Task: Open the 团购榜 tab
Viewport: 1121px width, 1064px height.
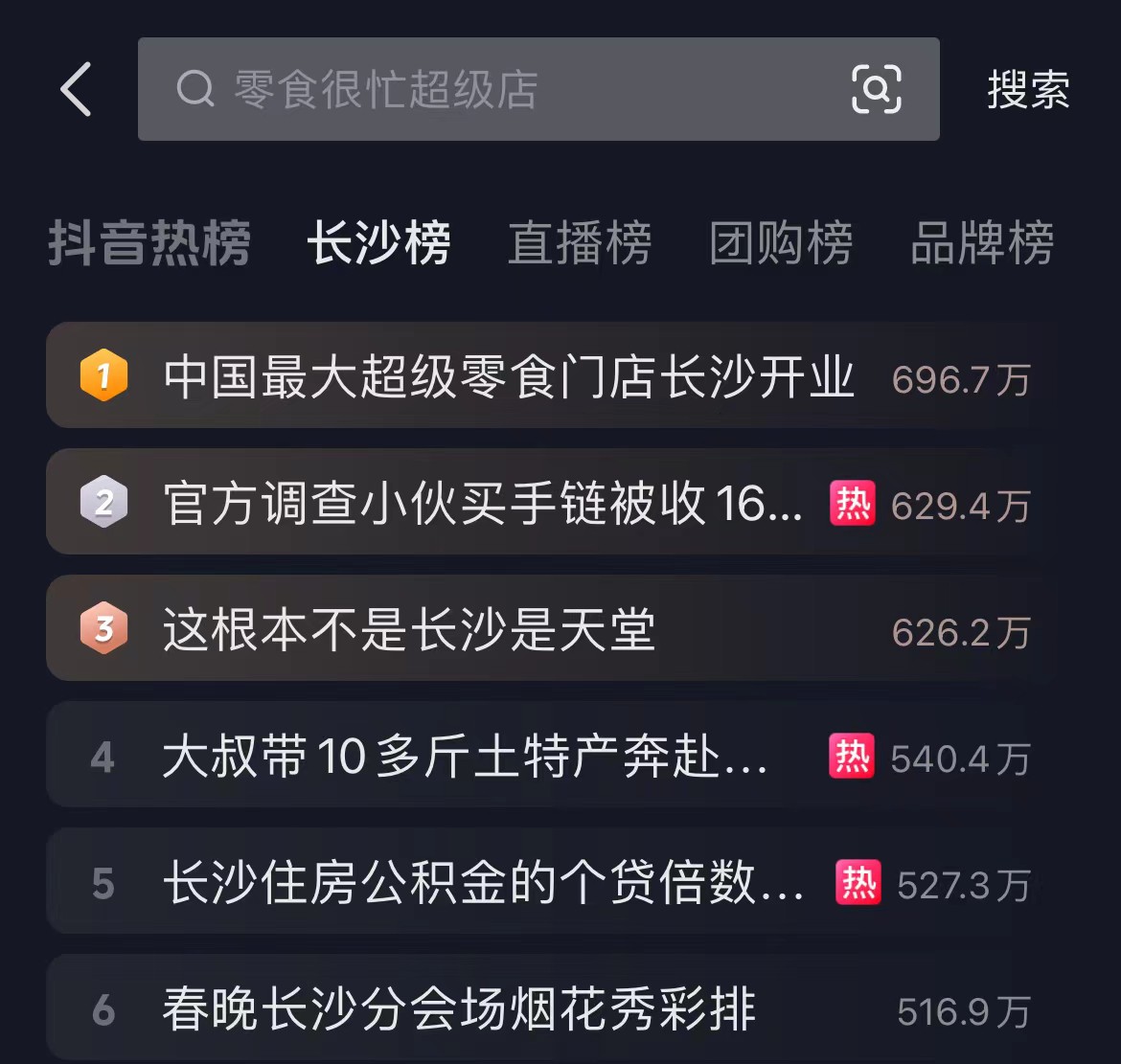Action: click(781, 243)
